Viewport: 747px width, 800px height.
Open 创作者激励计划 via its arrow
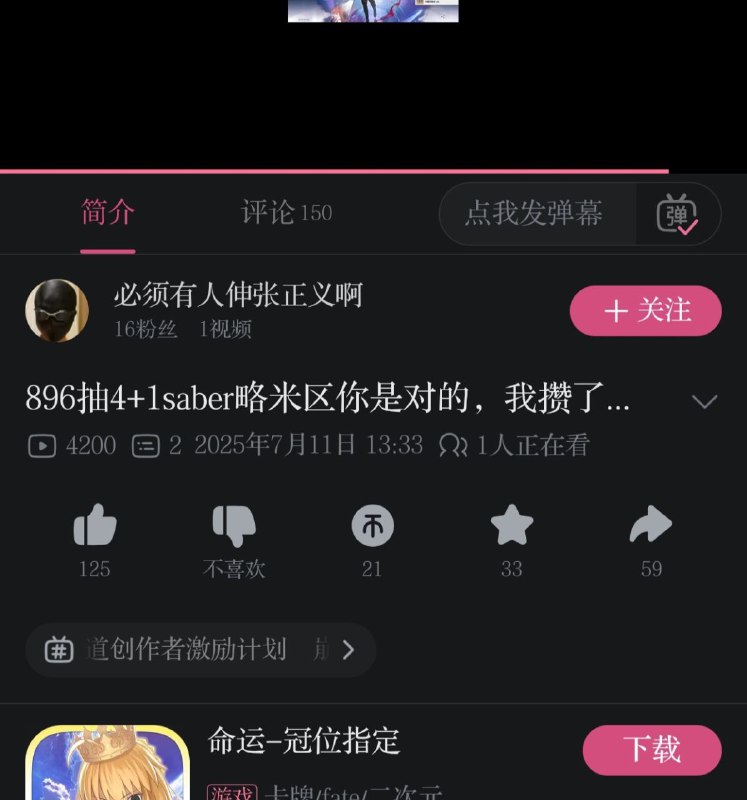349,650
